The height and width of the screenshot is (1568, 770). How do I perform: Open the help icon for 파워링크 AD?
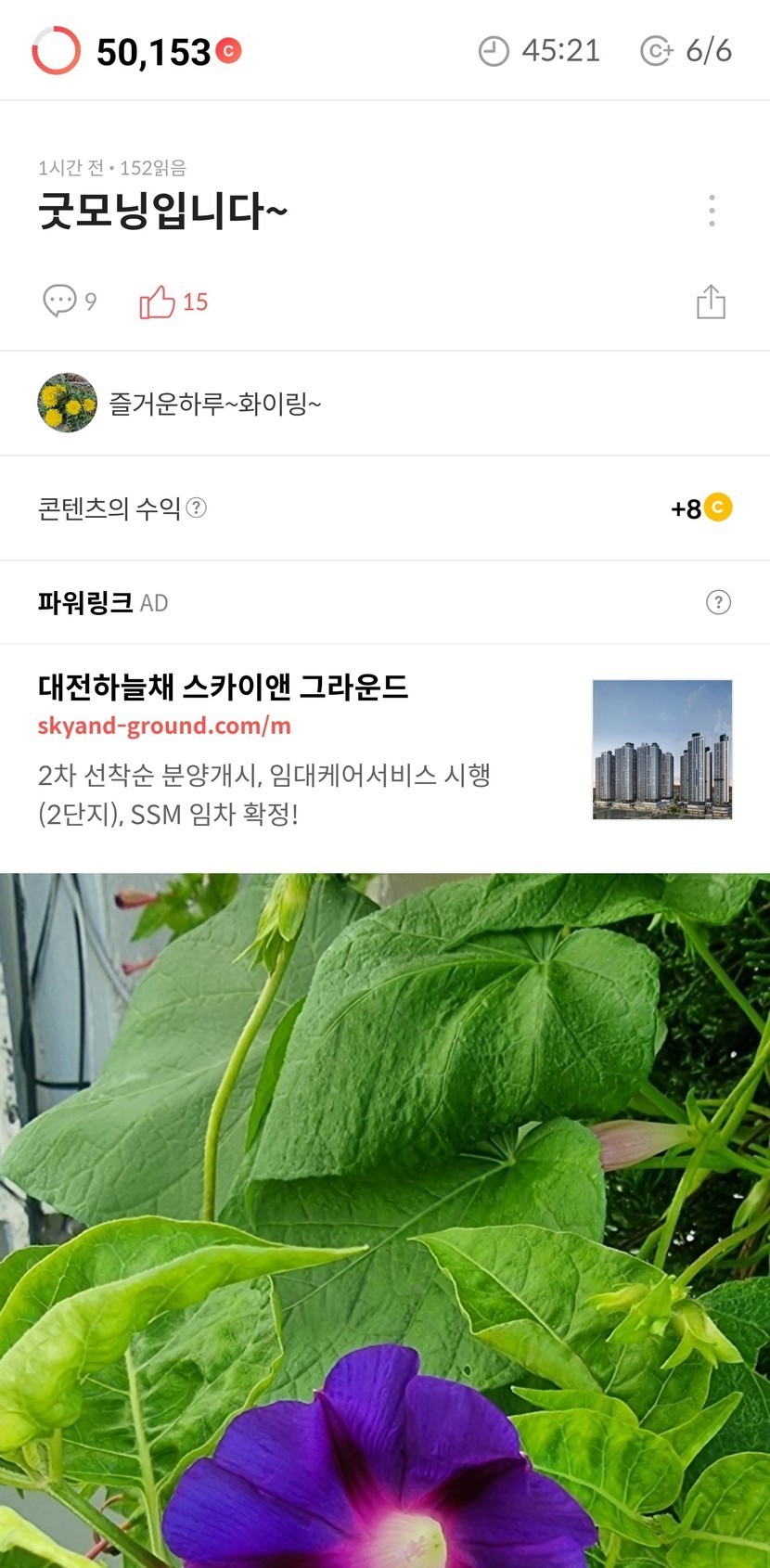[x=718, y=602]
